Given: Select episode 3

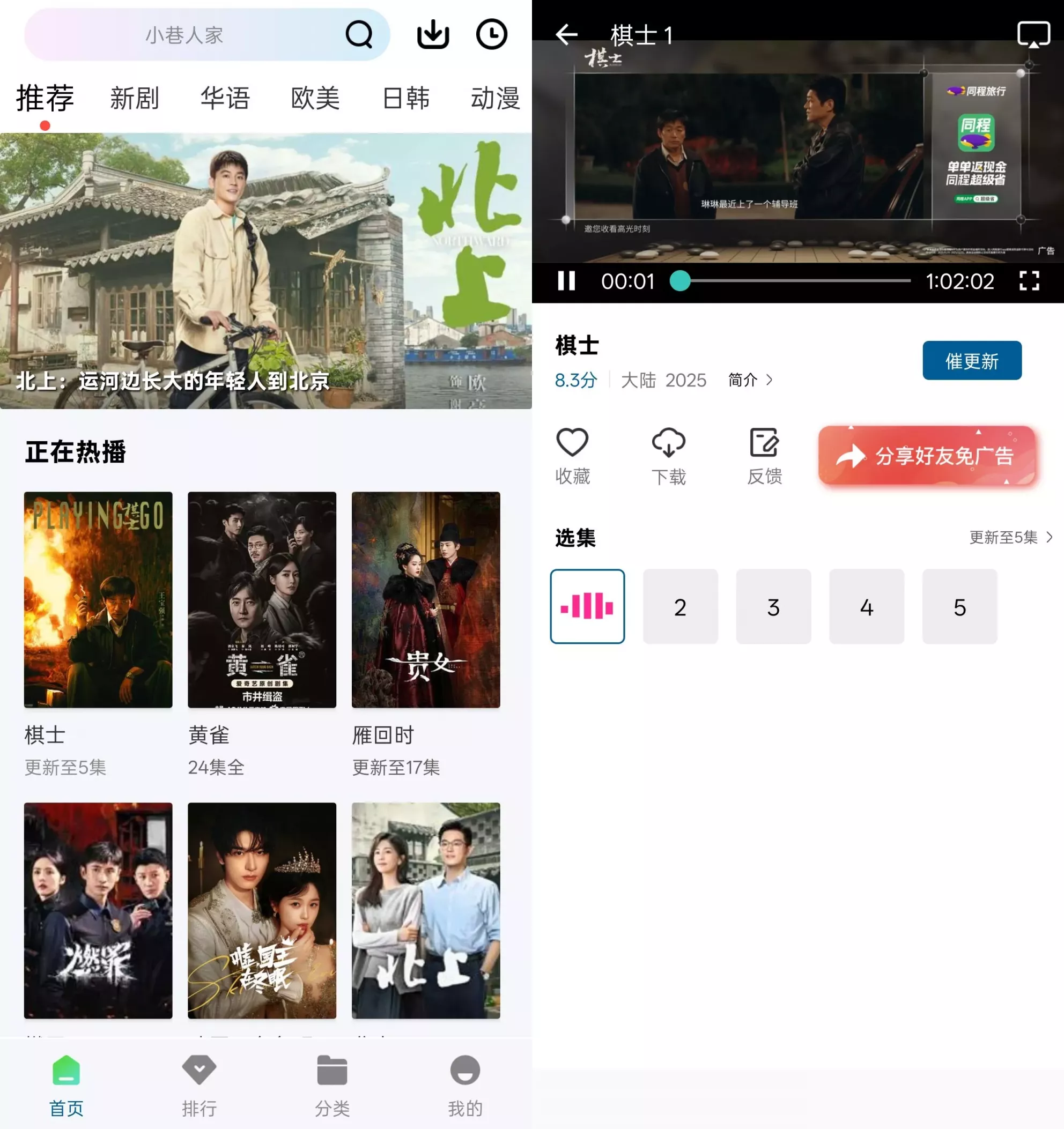Looking at the screenshot, I should (773, 606).
